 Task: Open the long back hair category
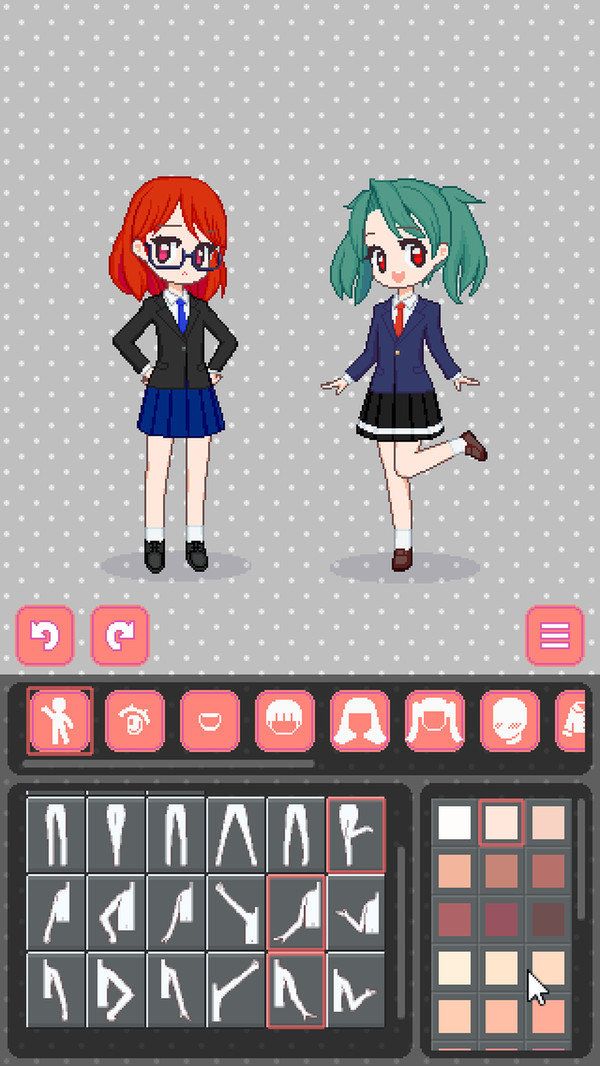pyautogui.click(x=360, y=720)
